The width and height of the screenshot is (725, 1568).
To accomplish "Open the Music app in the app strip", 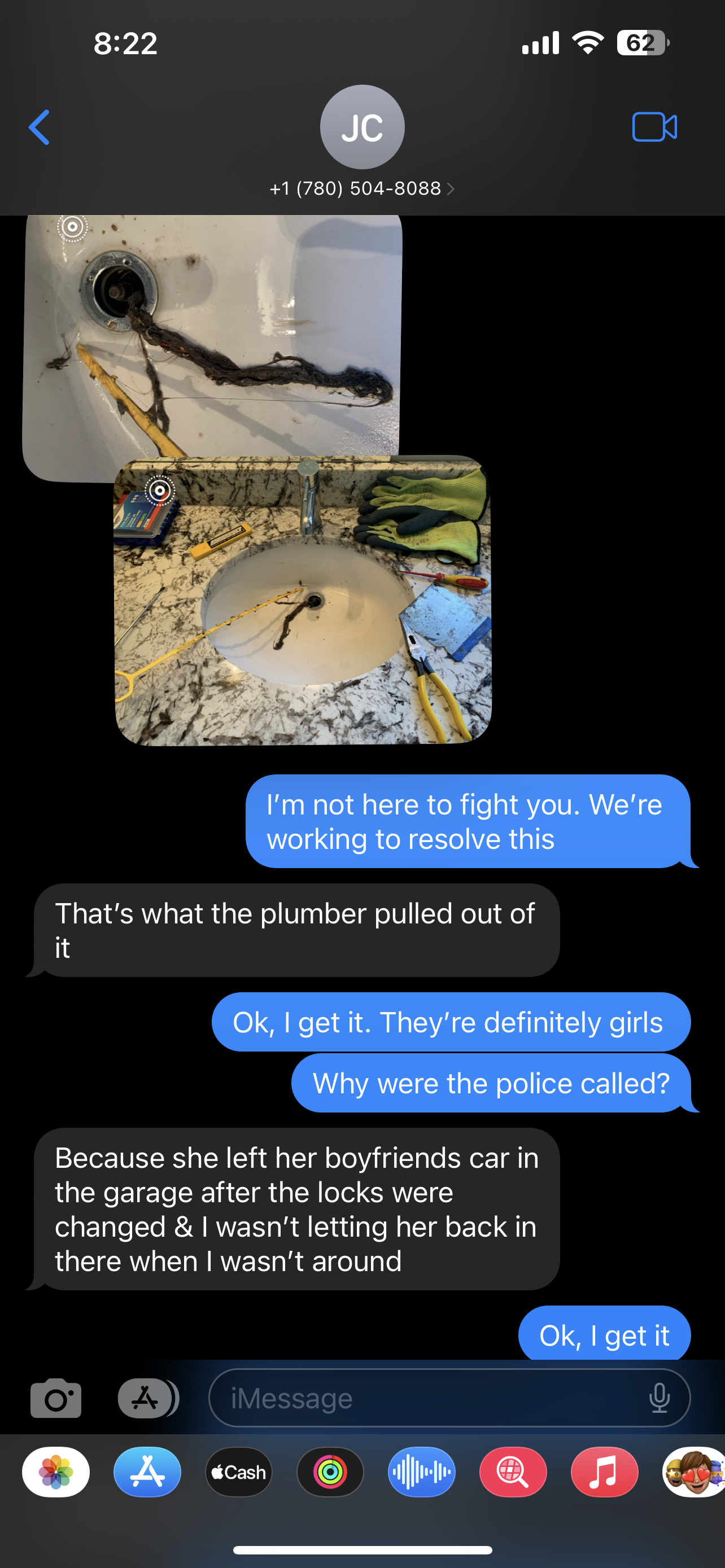I will [x=604, y=1473].
